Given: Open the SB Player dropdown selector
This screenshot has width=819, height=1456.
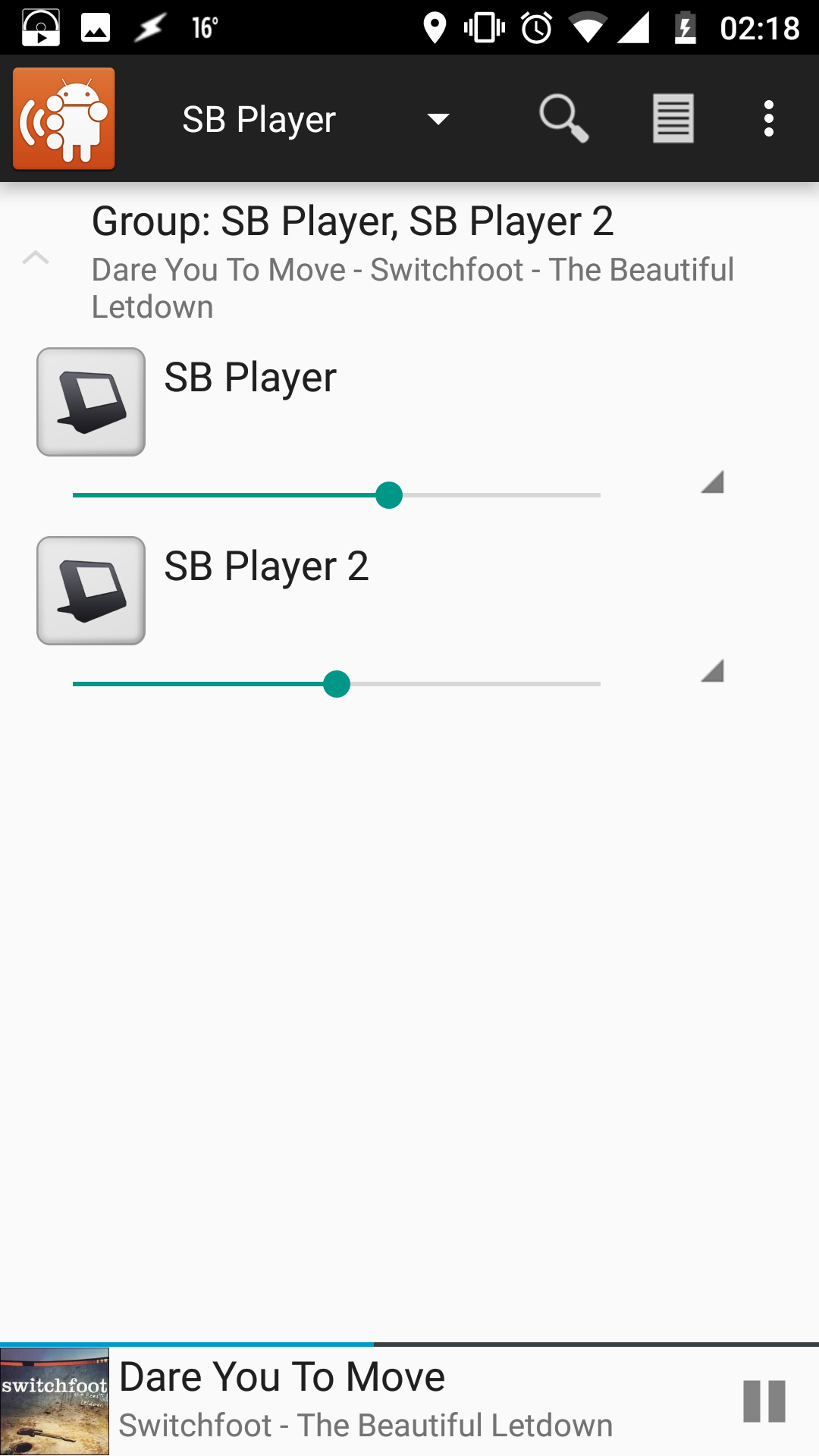Looking at the screenshot, I should (316, 119).
